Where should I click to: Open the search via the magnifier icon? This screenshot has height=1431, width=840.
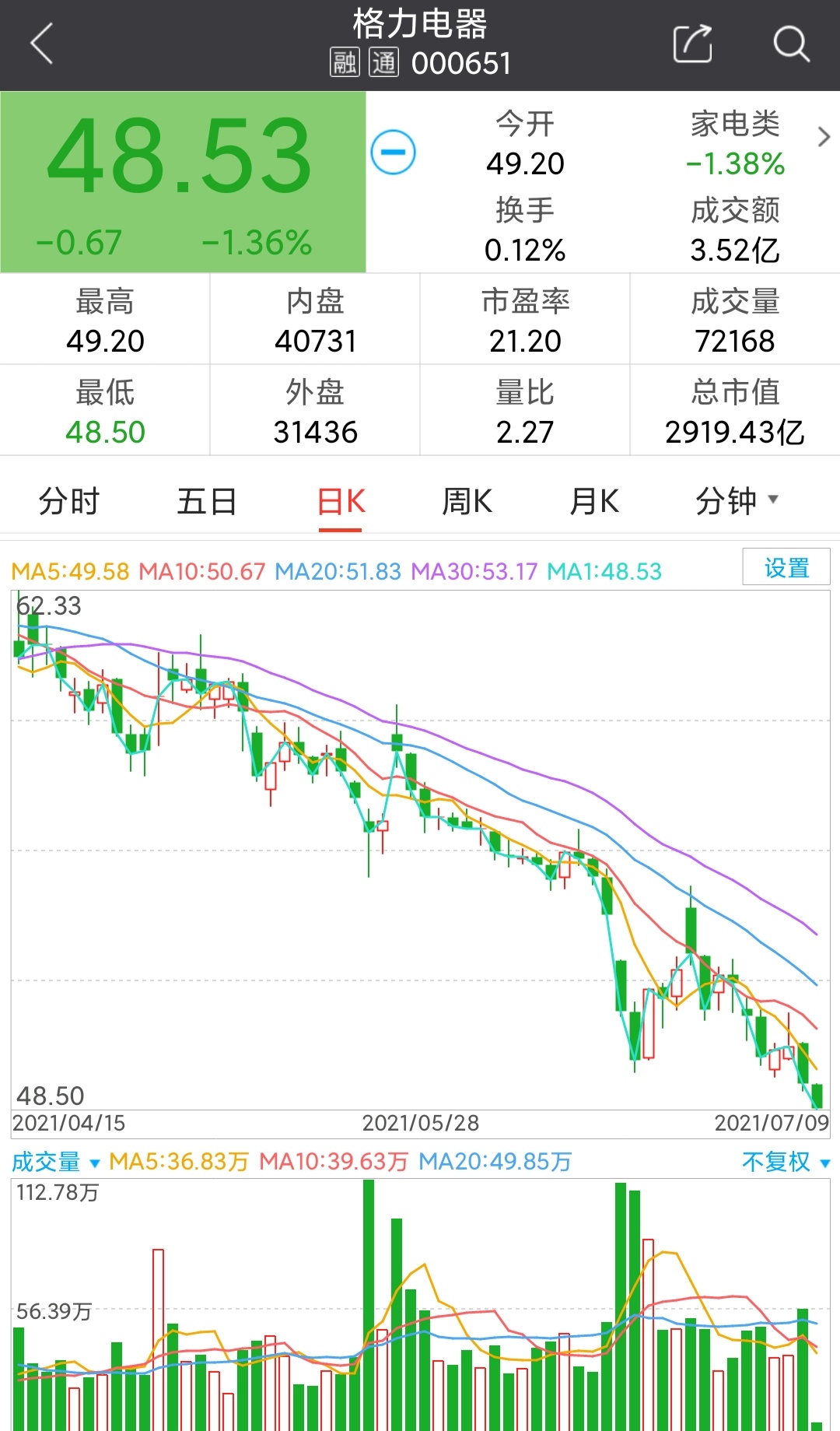point(792,44)
